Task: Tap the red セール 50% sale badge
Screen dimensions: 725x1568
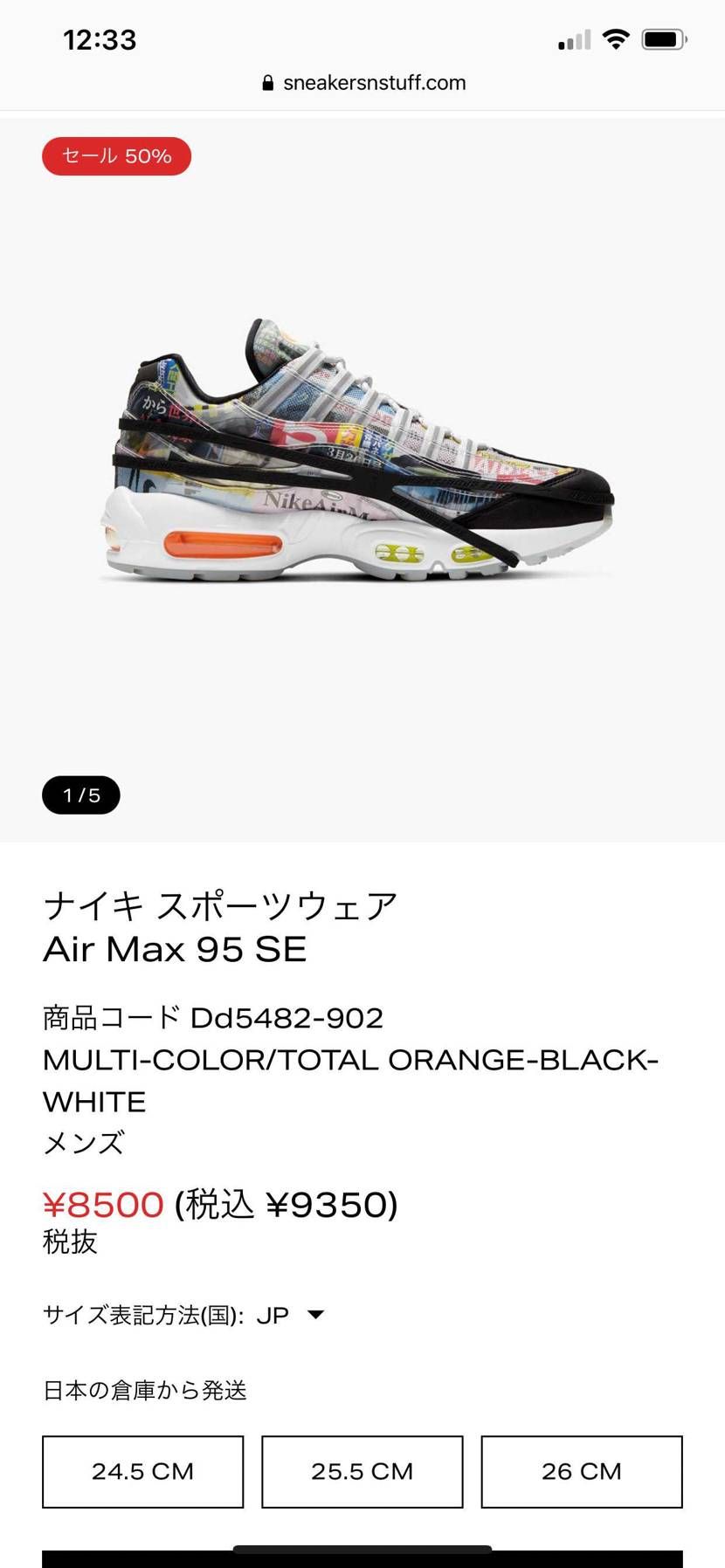Action: pyautogui.click(x=116, y=156)
